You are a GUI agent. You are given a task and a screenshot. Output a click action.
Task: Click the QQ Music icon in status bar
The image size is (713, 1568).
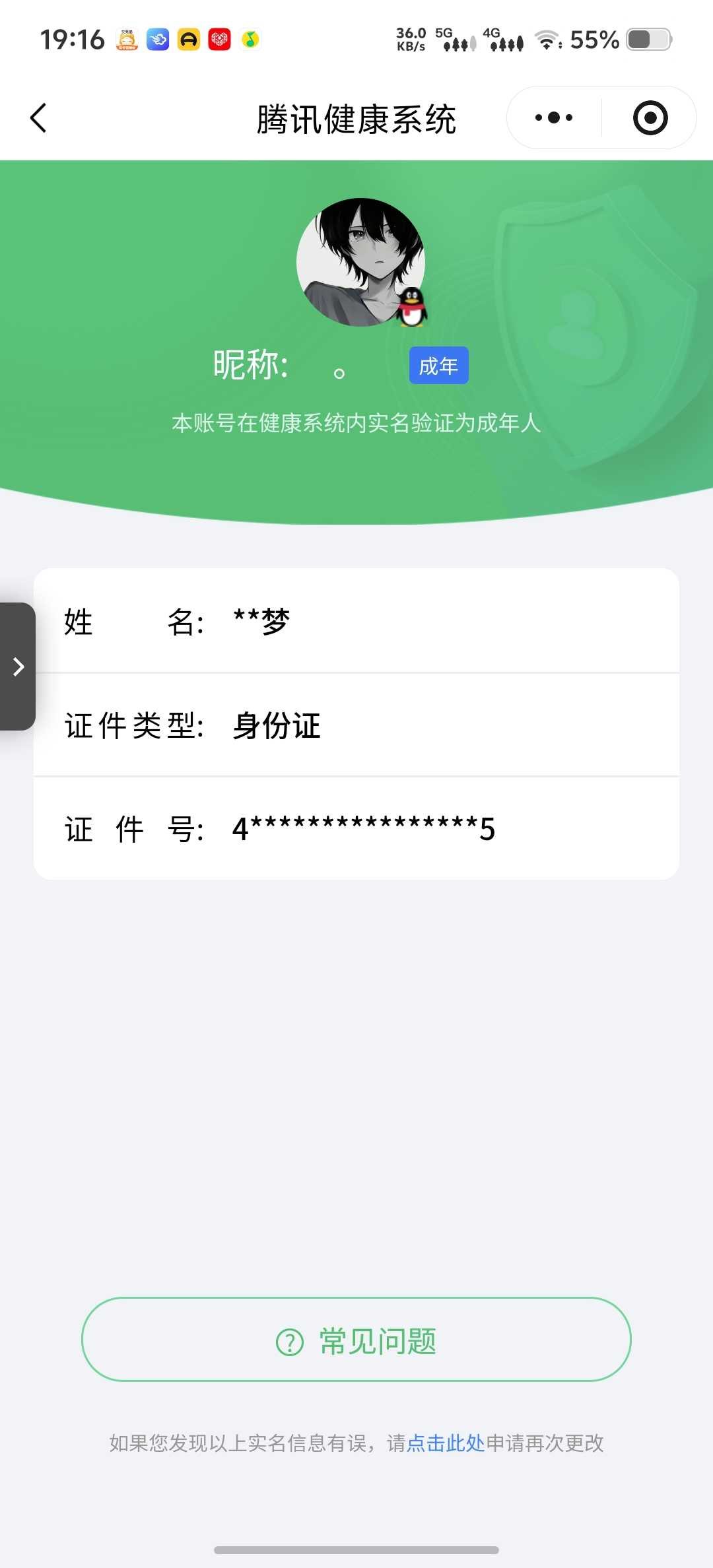(x=249, y=40)
